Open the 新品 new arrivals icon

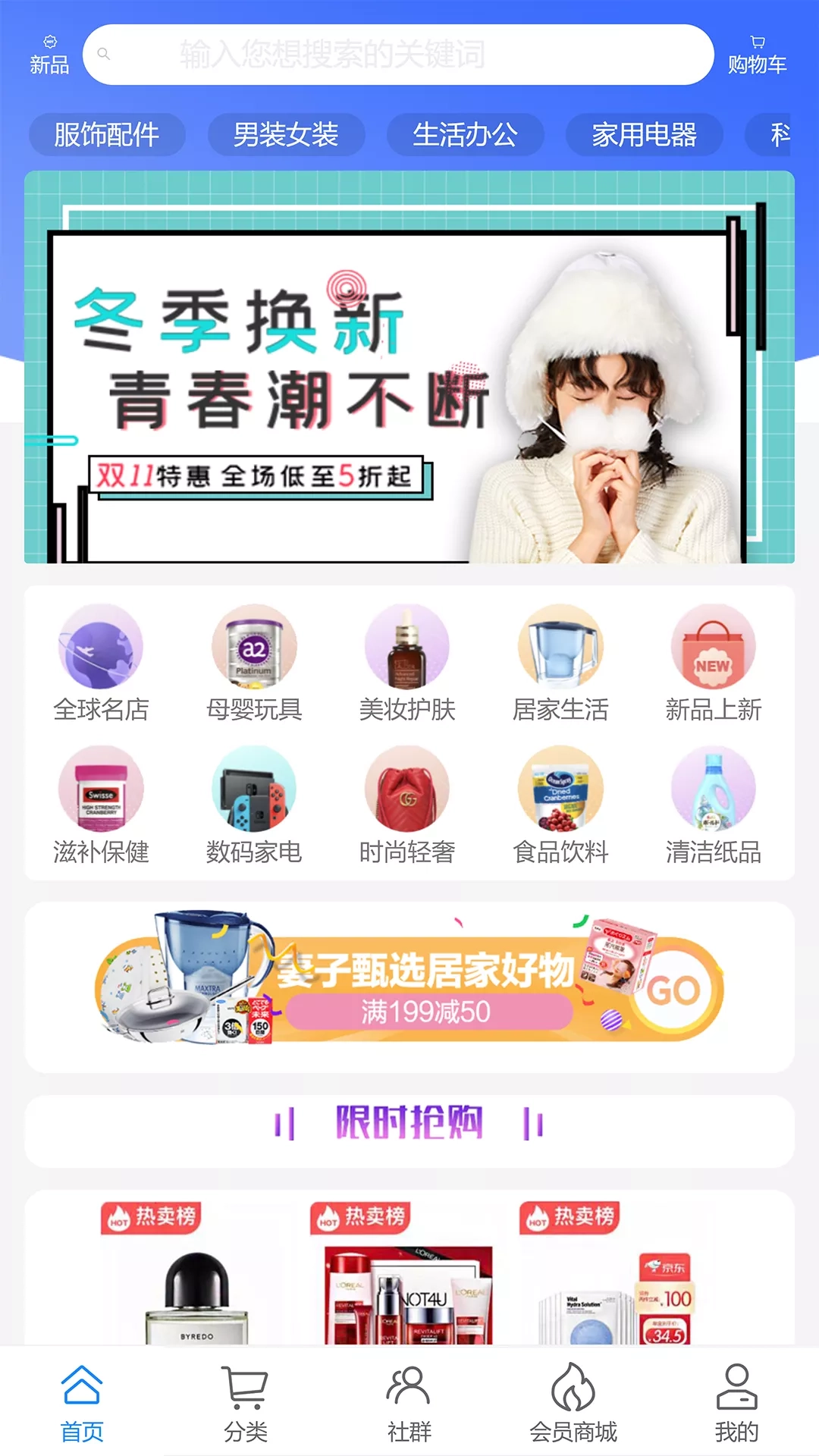[x=49, y=55]
